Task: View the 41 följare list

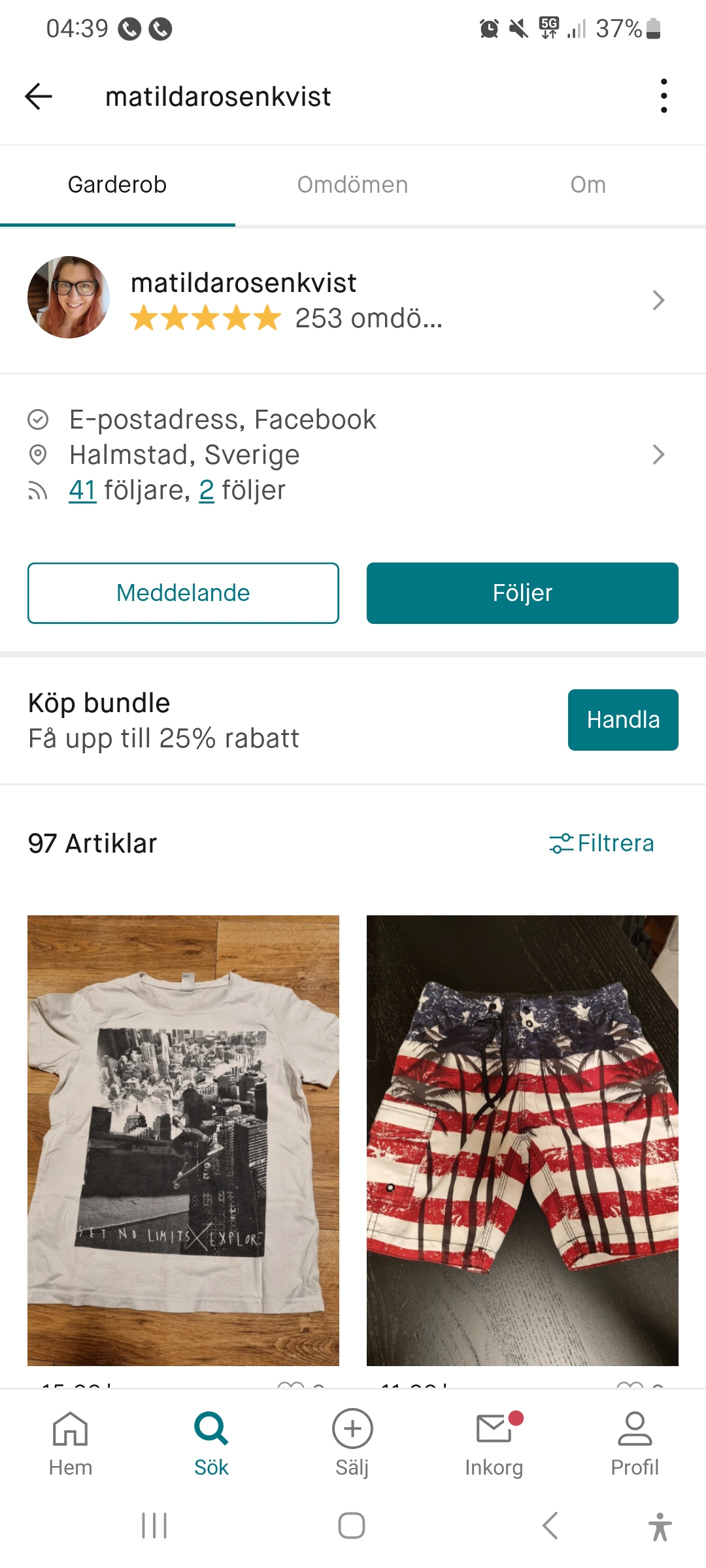Action: (82, 491)
